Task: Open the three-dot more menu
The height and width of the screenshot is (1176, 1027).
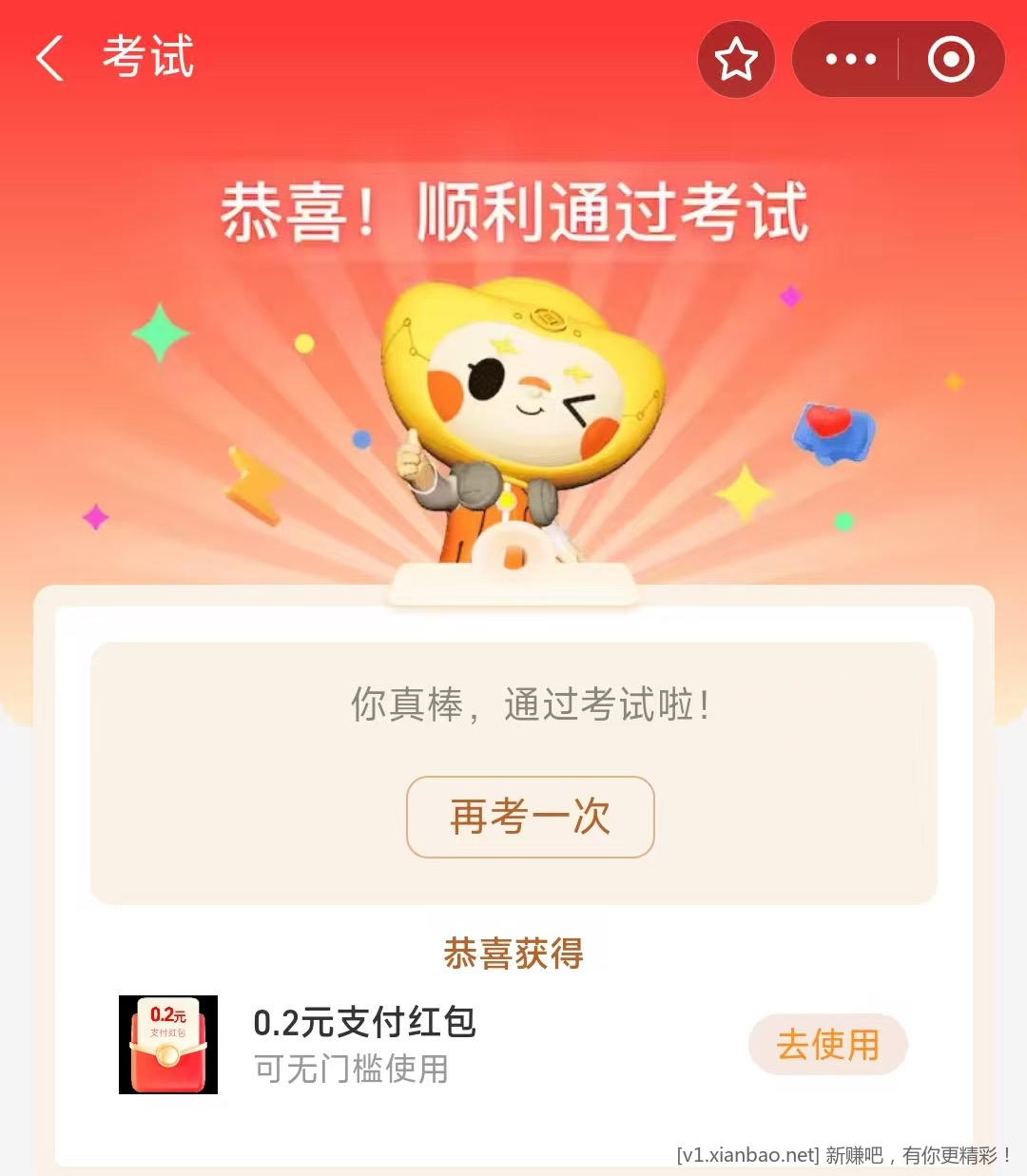Action: click(850, 60)
